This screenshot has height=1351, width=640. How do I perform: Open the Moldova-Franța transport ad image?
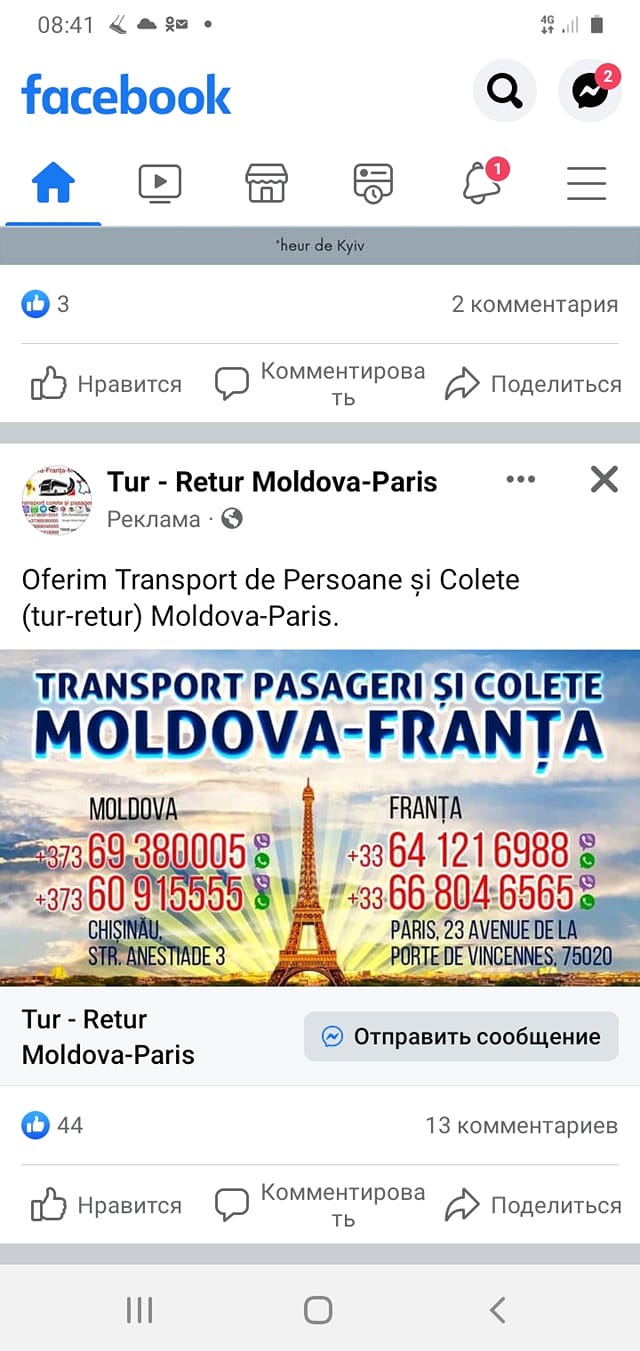coord(320,817)
